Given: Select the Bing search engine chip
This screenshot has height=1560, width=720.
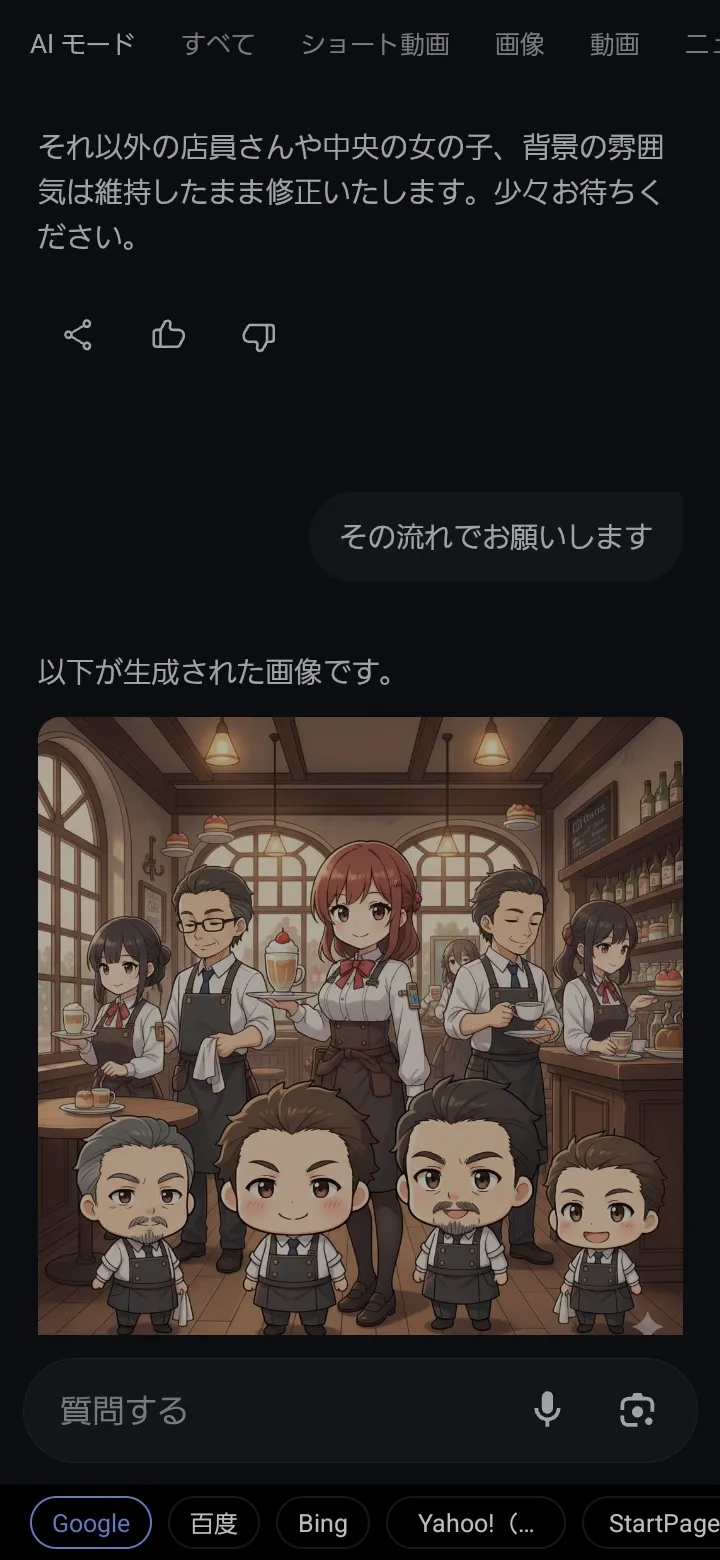Looking at the screenshot, I should point(323,1523).
